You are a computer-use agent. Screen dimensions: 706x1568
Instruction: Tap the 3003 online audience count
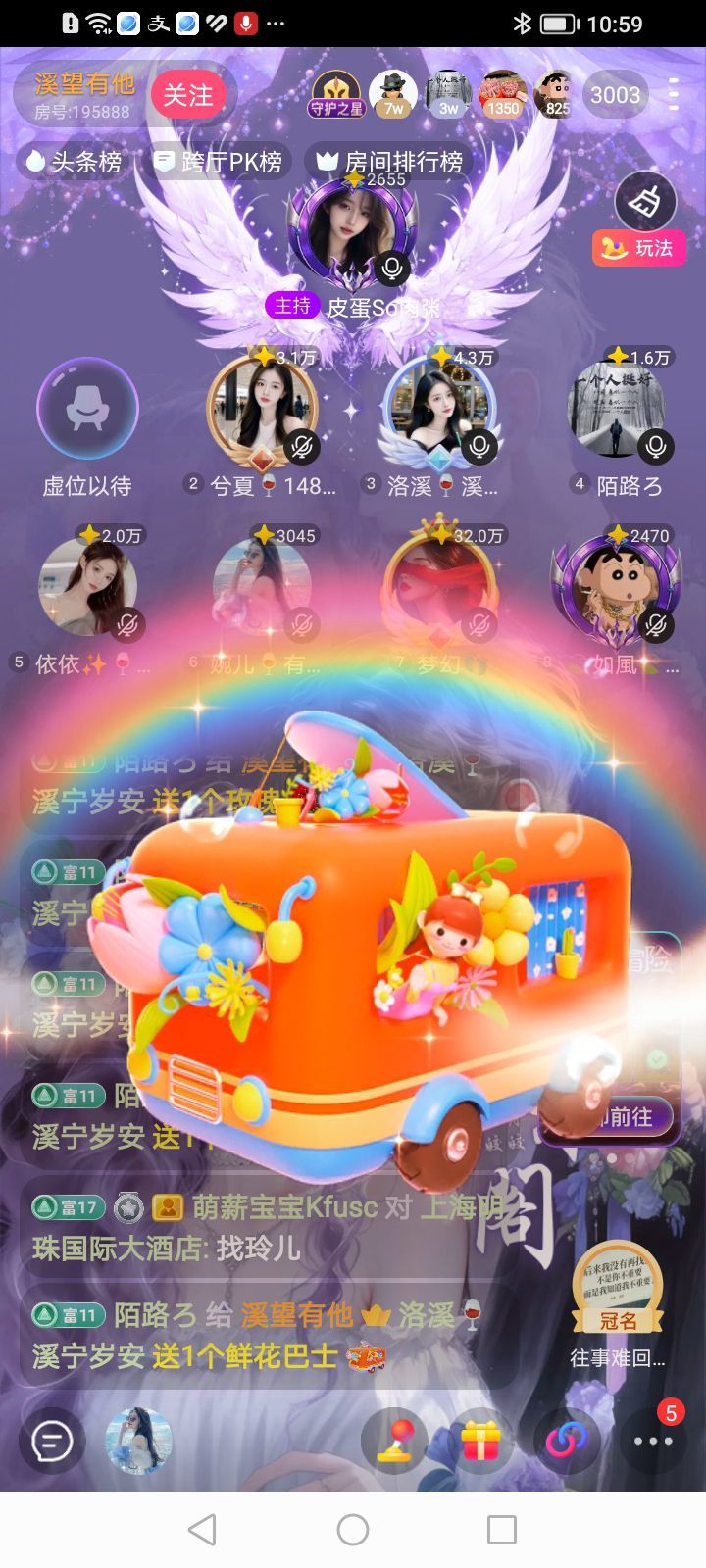(615, 95)
